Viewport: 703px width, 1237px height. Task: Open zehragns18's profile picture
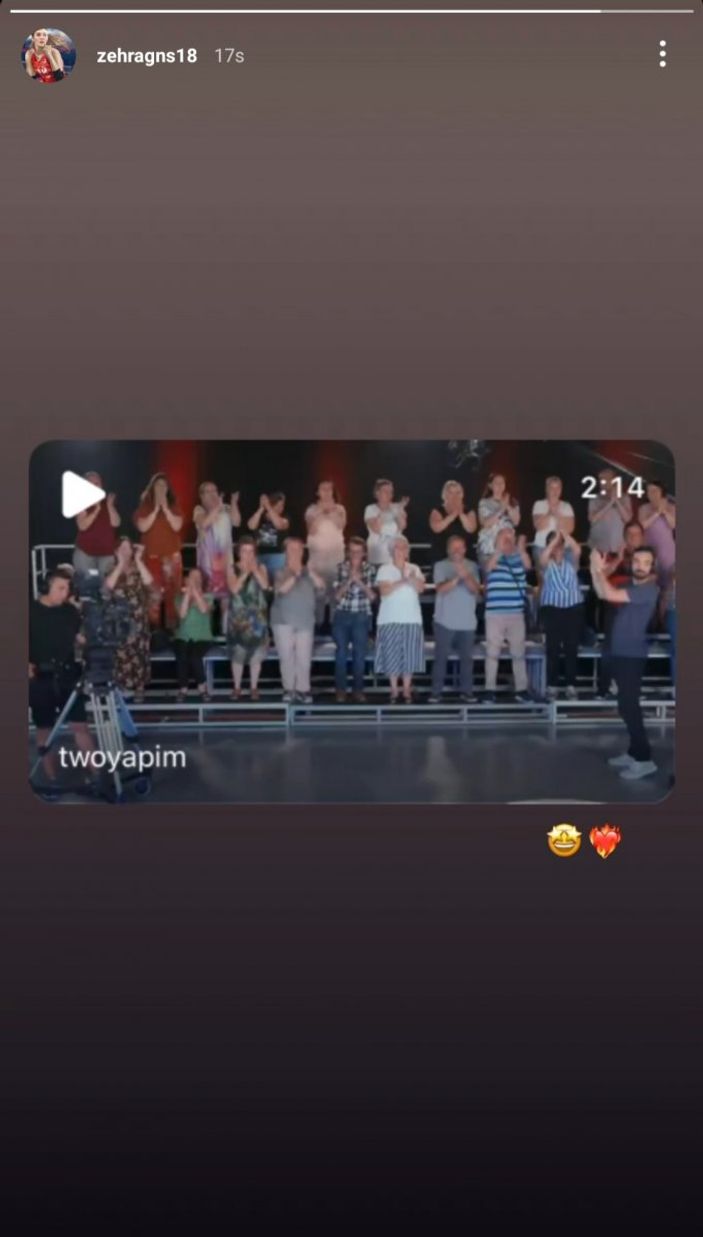[x=49, y=55]
